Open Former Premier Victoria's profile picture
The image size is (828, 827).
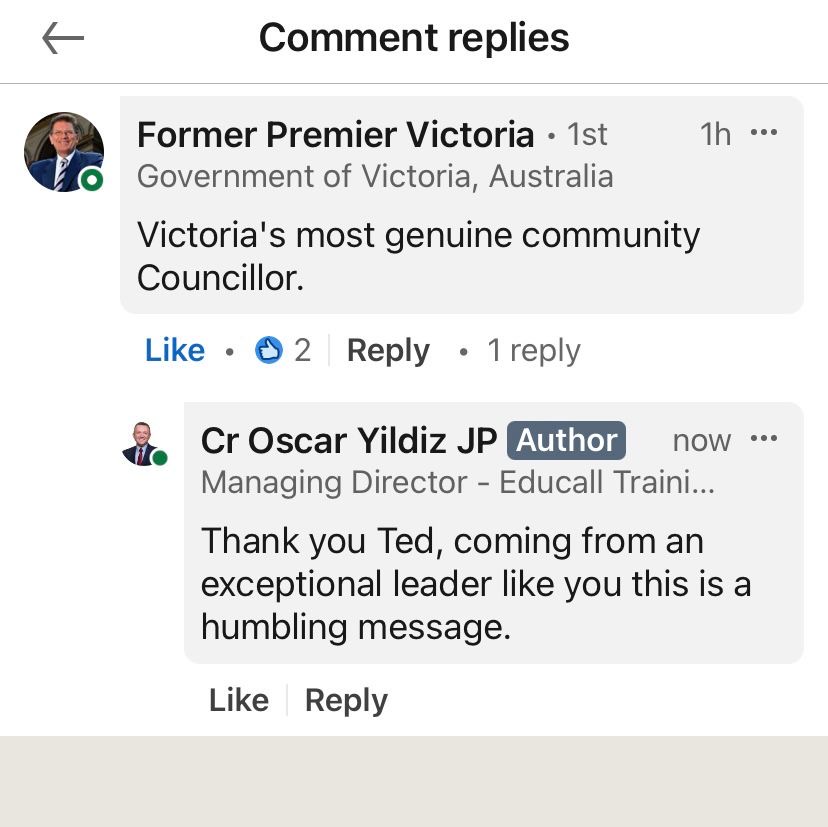coord(64,152)
